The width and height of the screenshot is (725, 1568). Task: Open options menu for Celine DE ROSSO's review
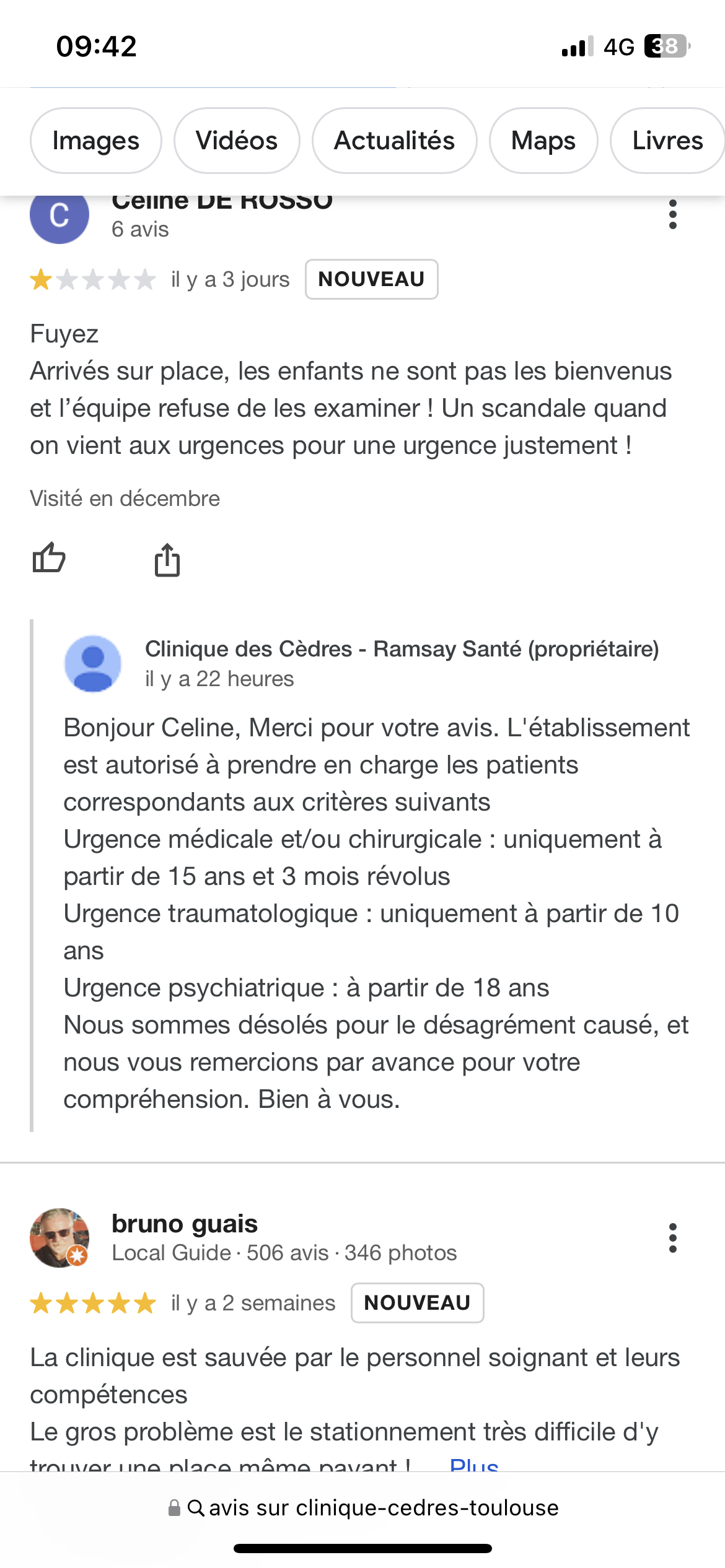click(672, 215)
